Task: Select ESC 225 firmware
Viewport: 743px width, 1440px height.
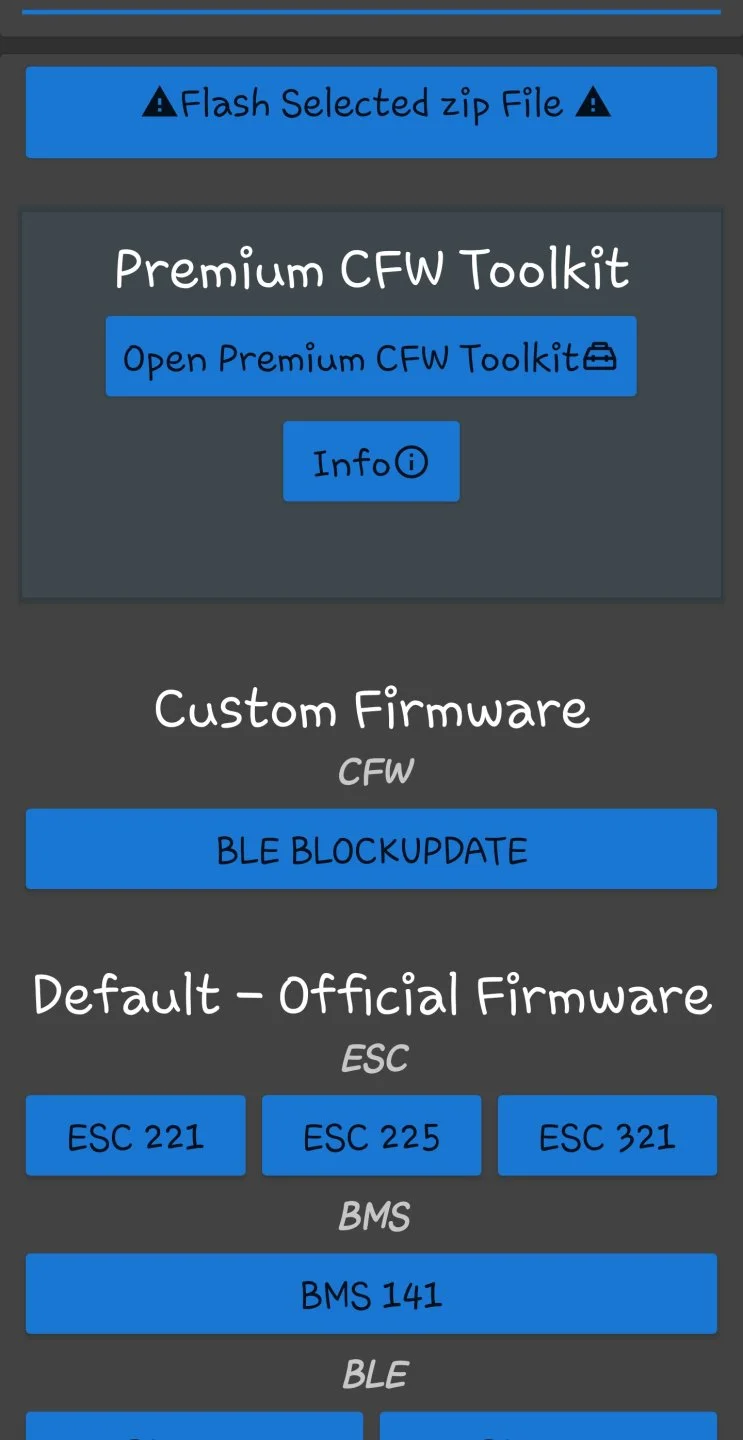Action: [371, 1135]
